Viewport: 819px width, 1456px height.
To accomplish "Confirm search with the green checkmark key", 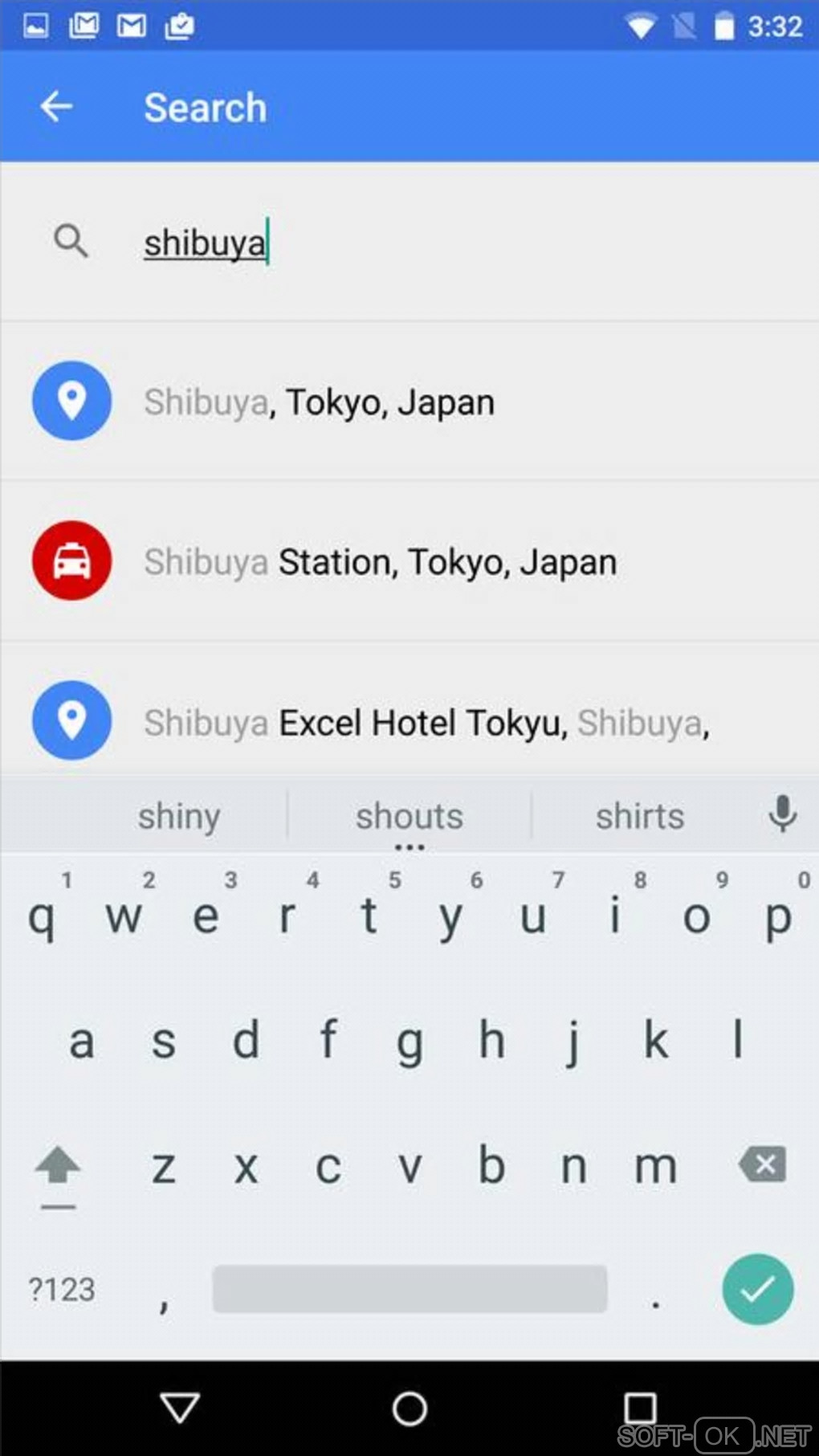I will [x=757, y=1289].
